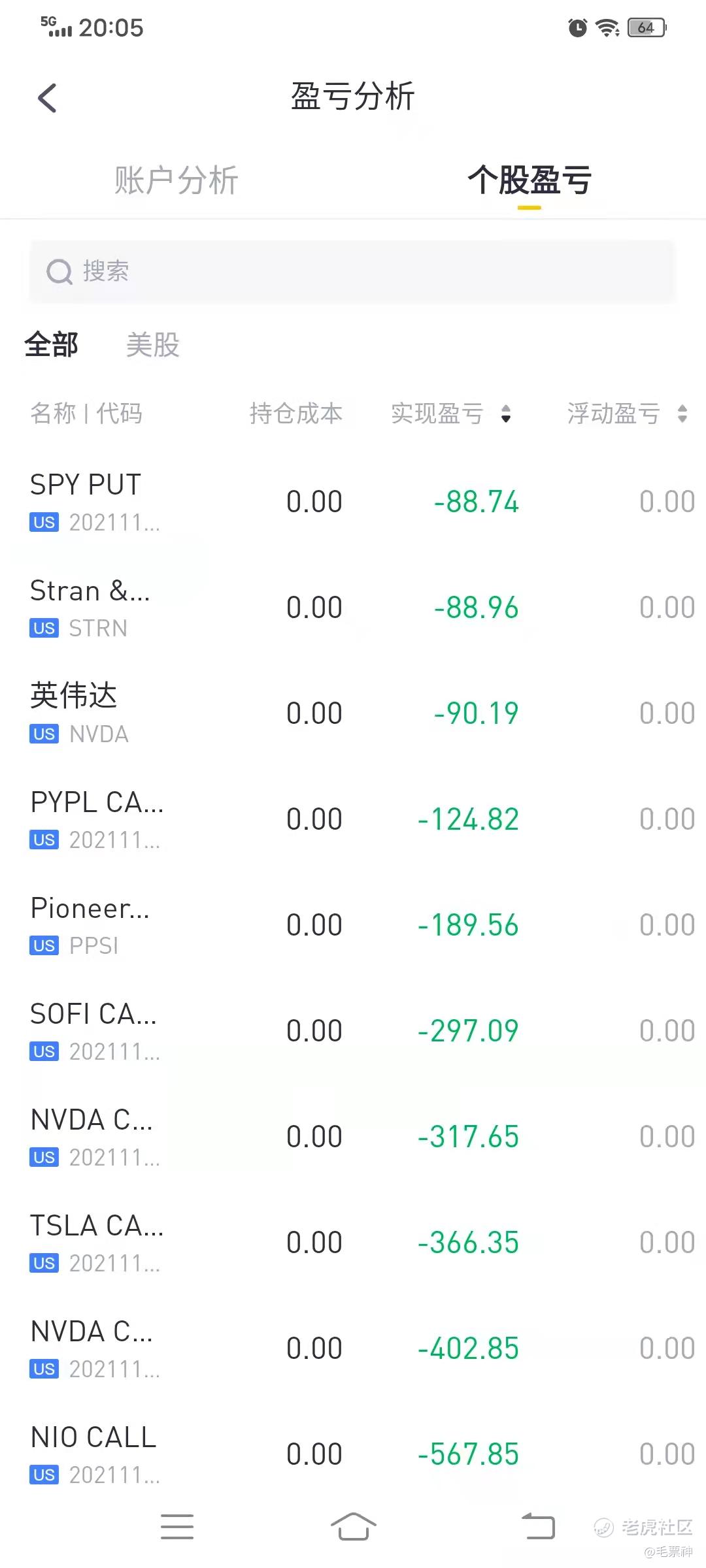Select the 个股盈亏 tab
This screenshot has height=1568, width=706.
[x=529, y=180]
